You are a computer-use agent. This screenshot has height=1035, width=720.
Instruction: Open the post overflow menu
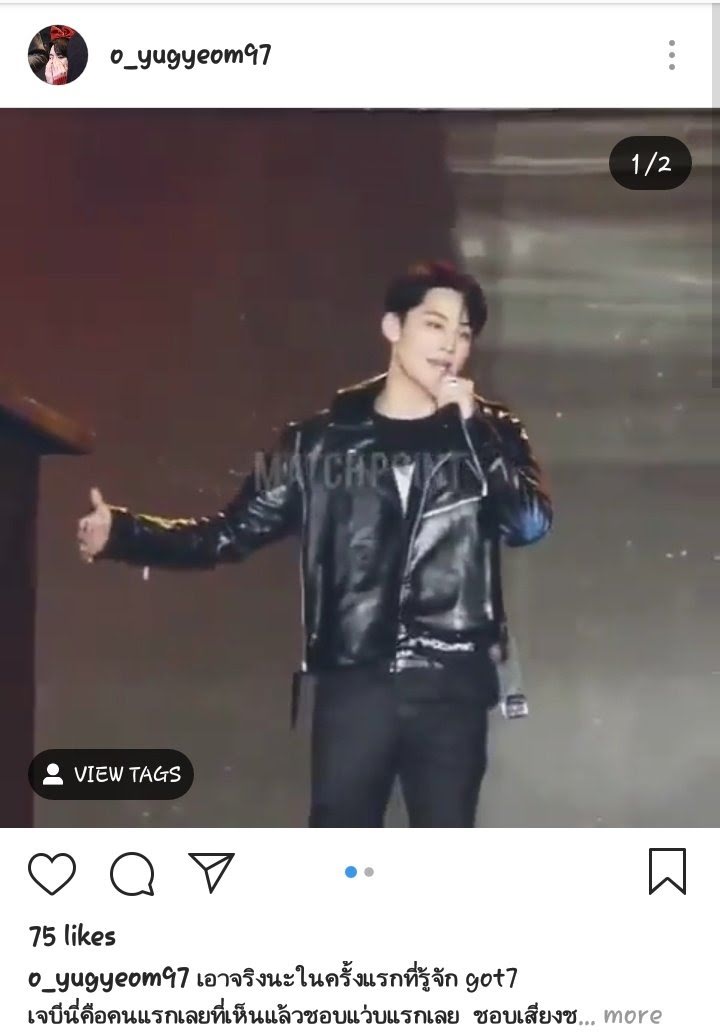point(672,55)
